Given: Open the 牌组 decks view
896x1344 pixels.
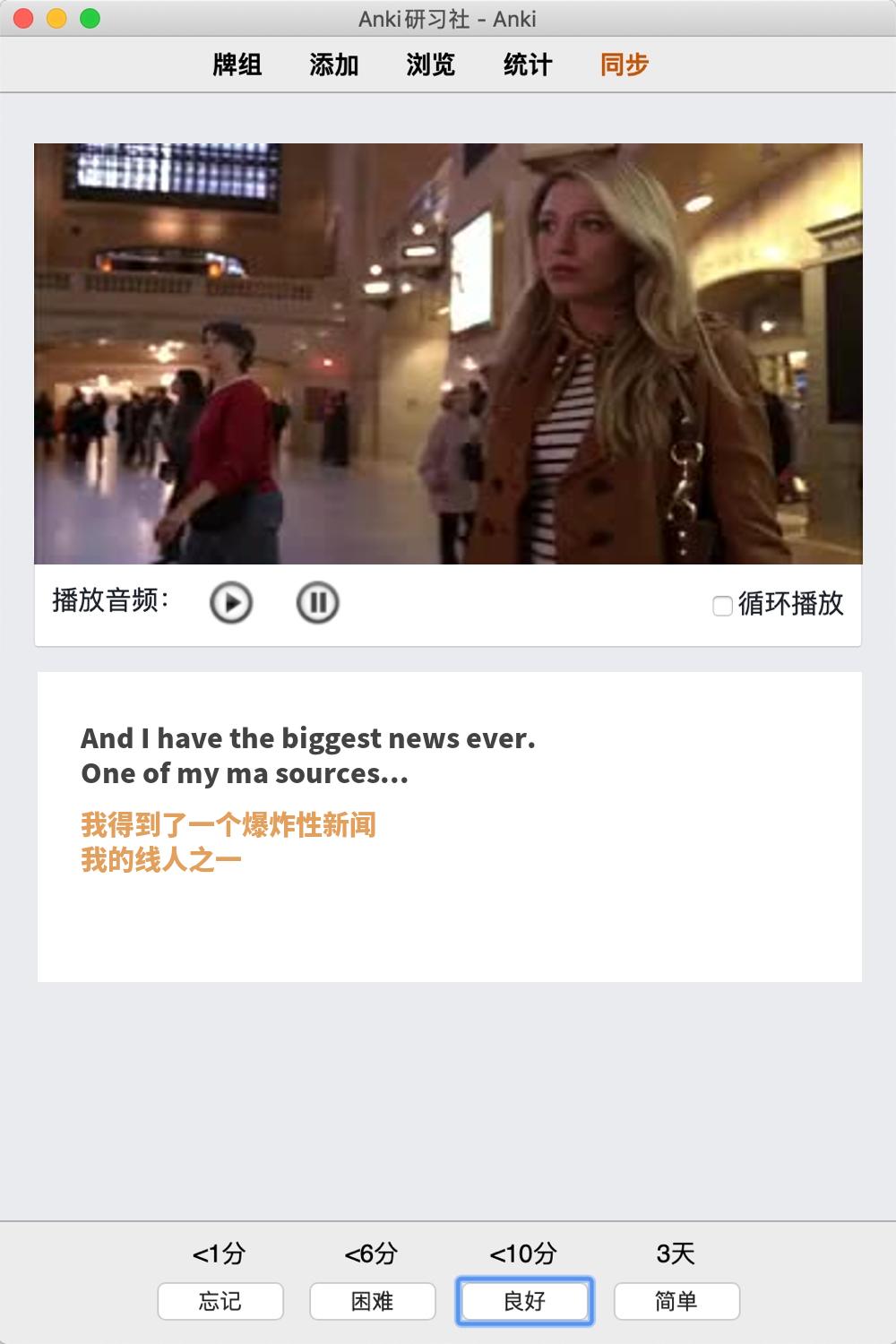Looking at the screenshot, I should click(x=237, y=65).
